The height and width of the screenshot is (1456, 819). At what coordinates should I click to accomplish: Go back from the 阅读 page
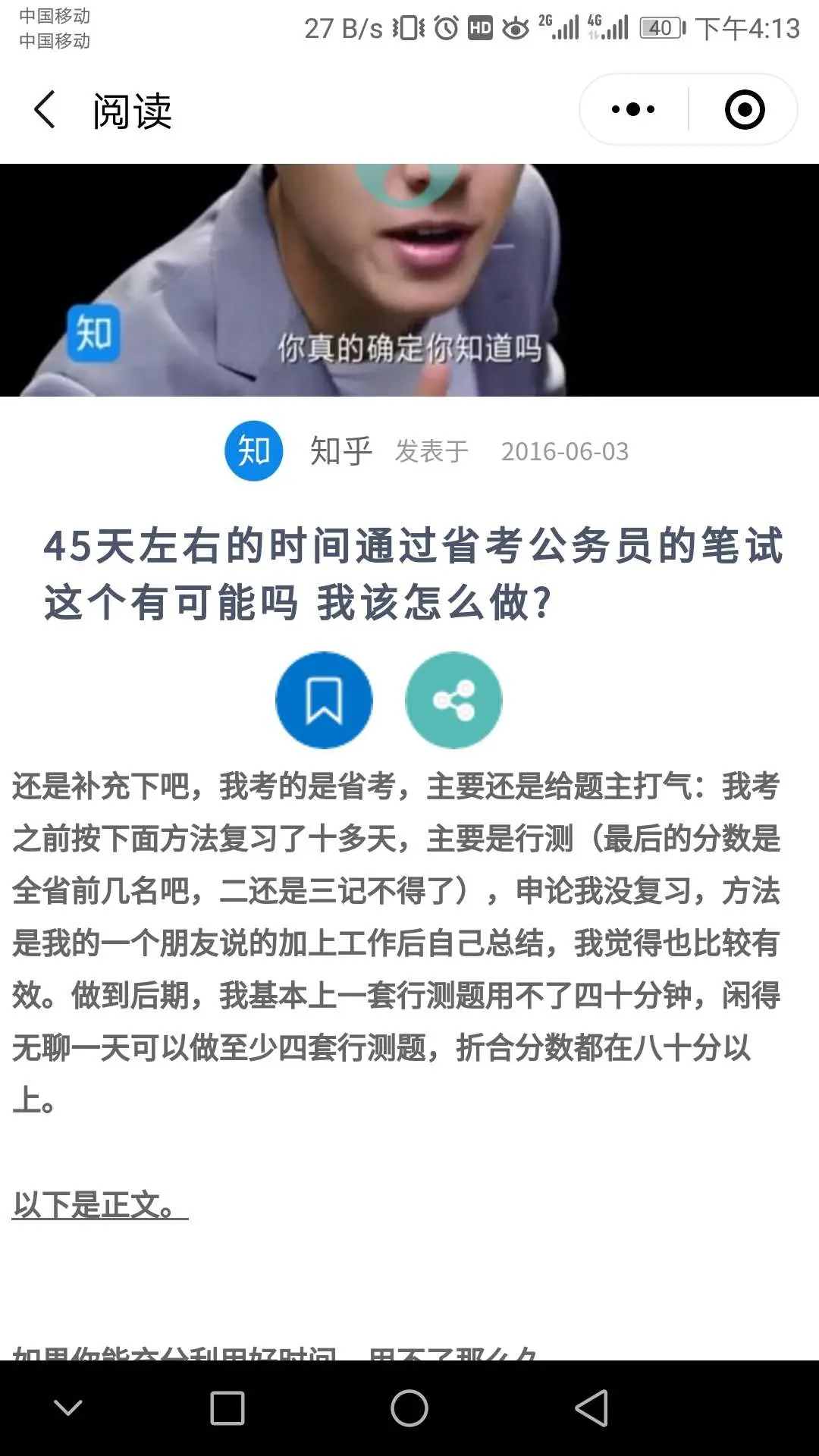(45, 110)
